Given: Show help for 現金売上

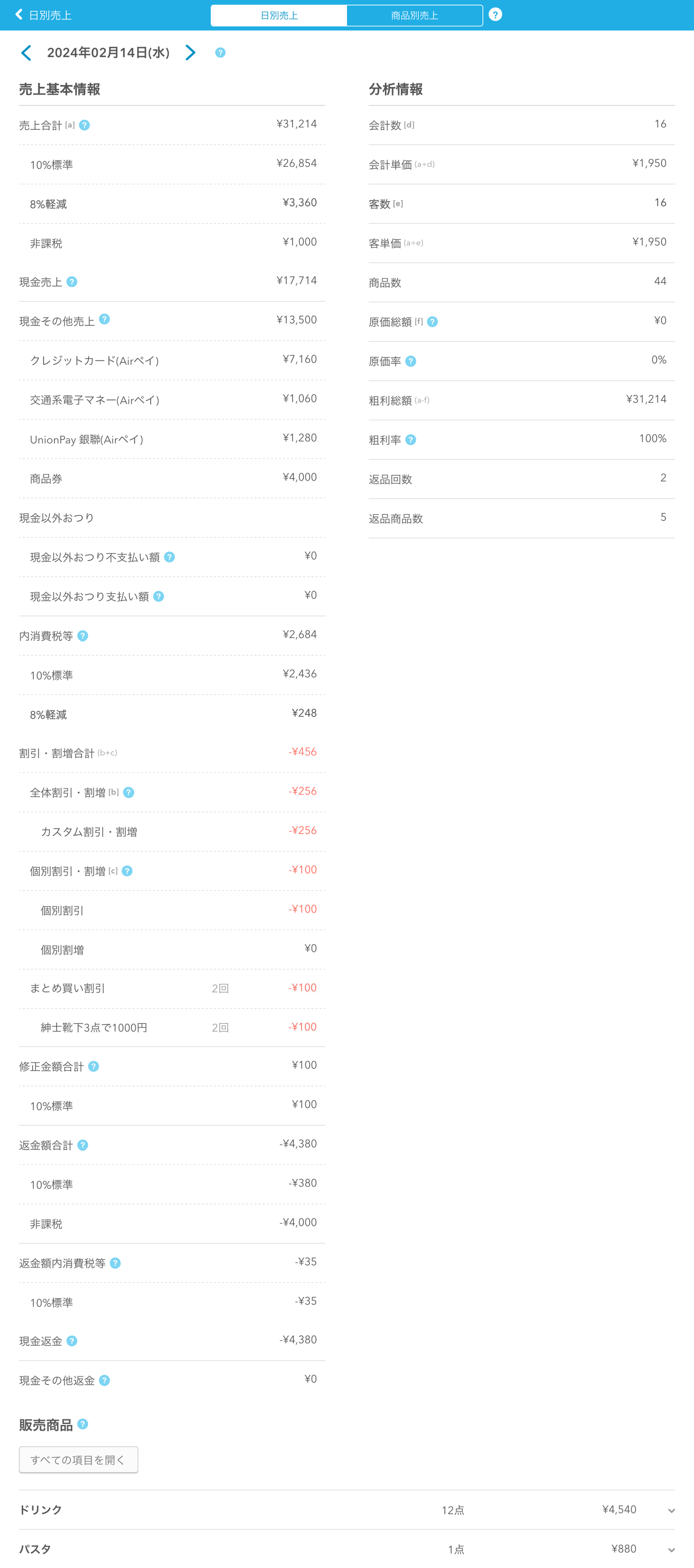Looking at the screenshot, I should point(72,282).
